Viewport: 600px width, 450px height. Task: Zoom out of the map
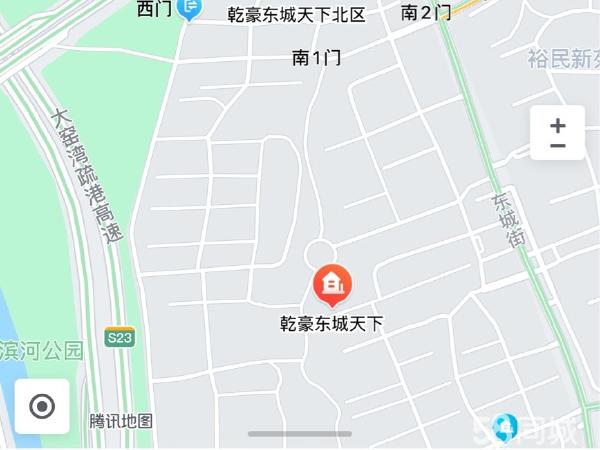(x=557, y=147)
